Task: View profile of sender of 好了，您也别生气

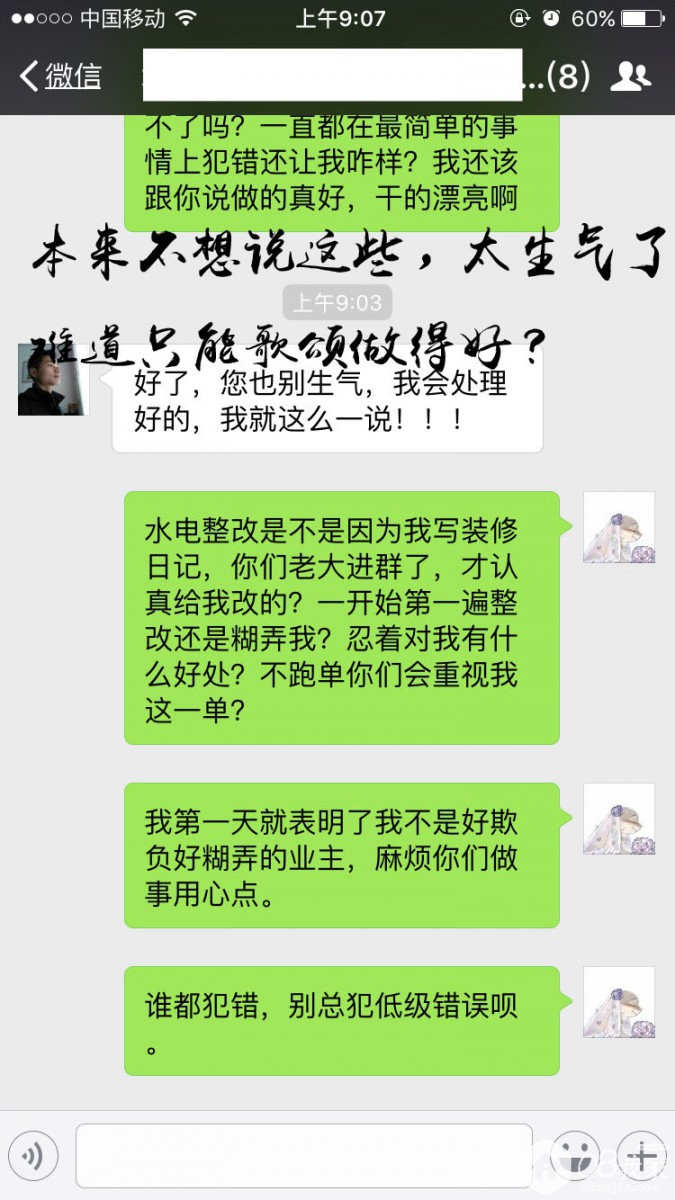Action: click(x=53, y=379)
